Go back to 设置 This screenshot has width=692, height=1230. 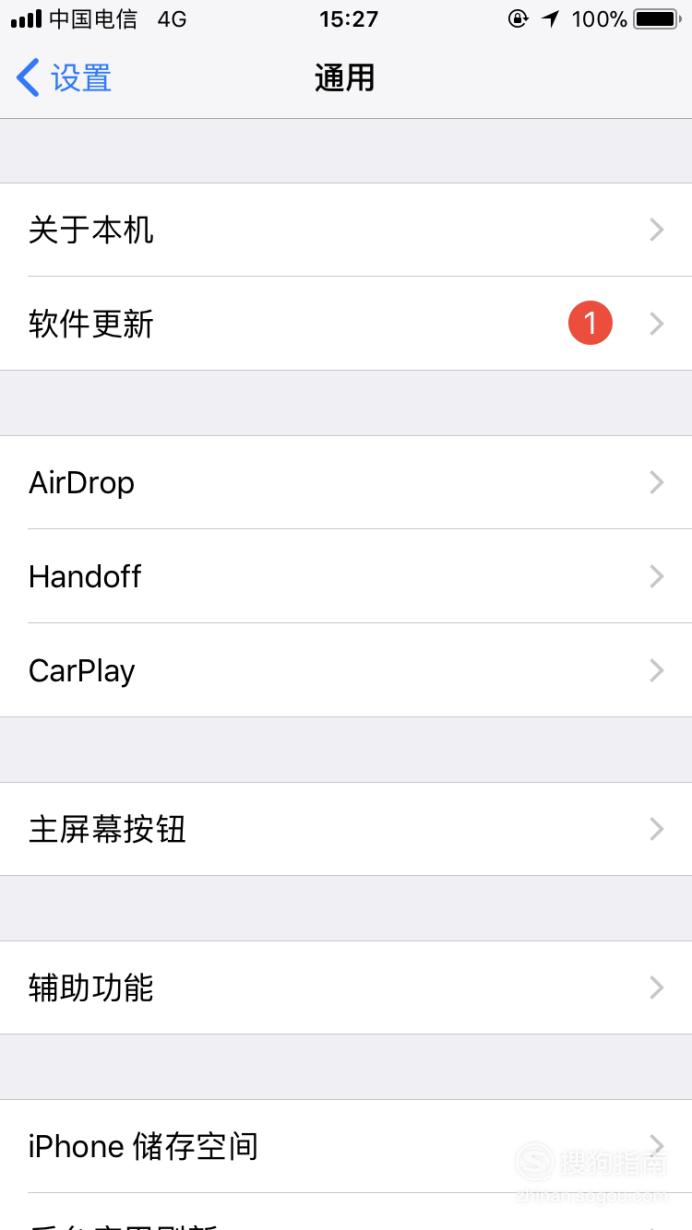tap(64, 77)
